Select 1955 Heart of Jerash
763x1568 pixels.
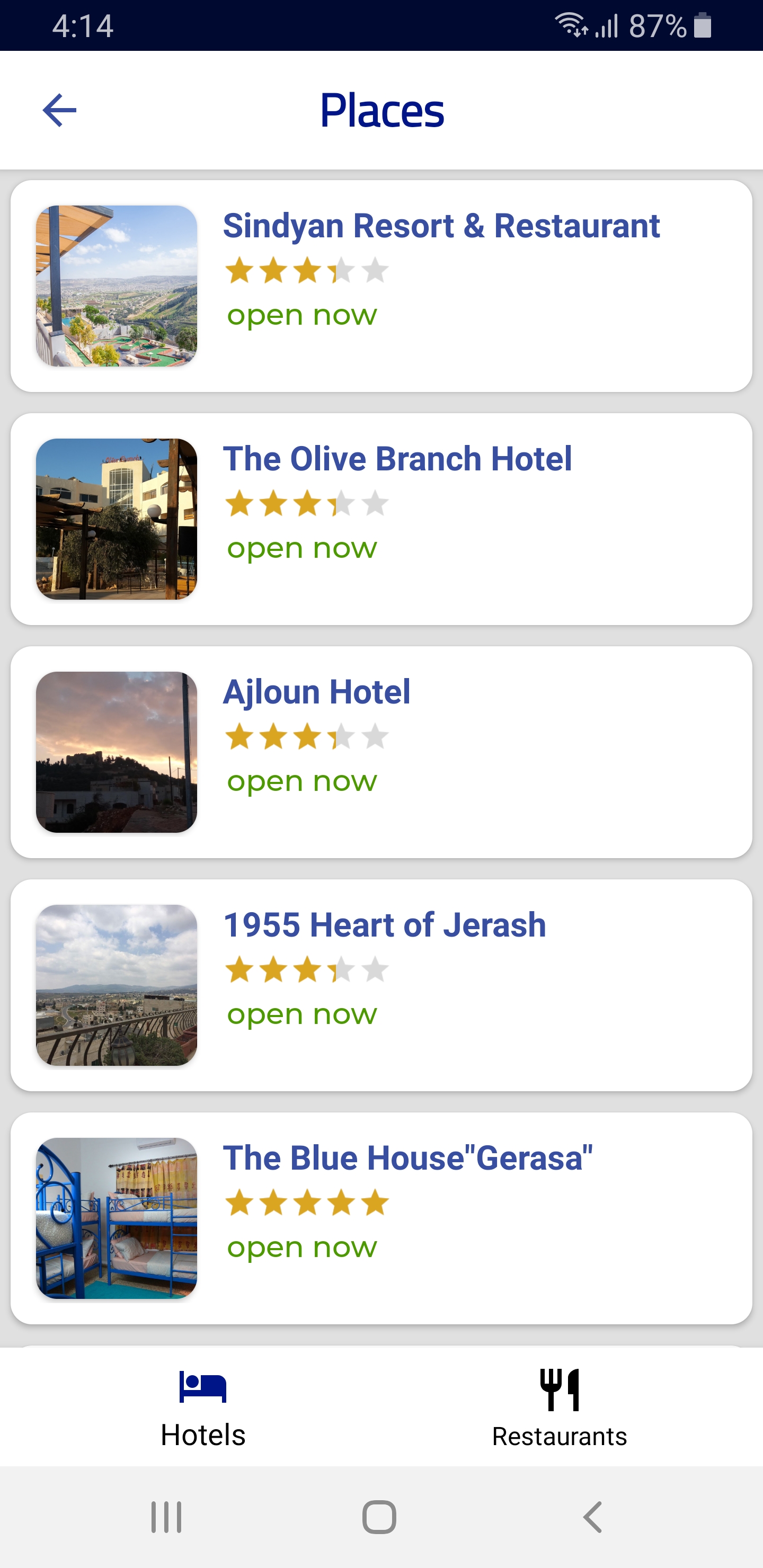tap(381, 985)
